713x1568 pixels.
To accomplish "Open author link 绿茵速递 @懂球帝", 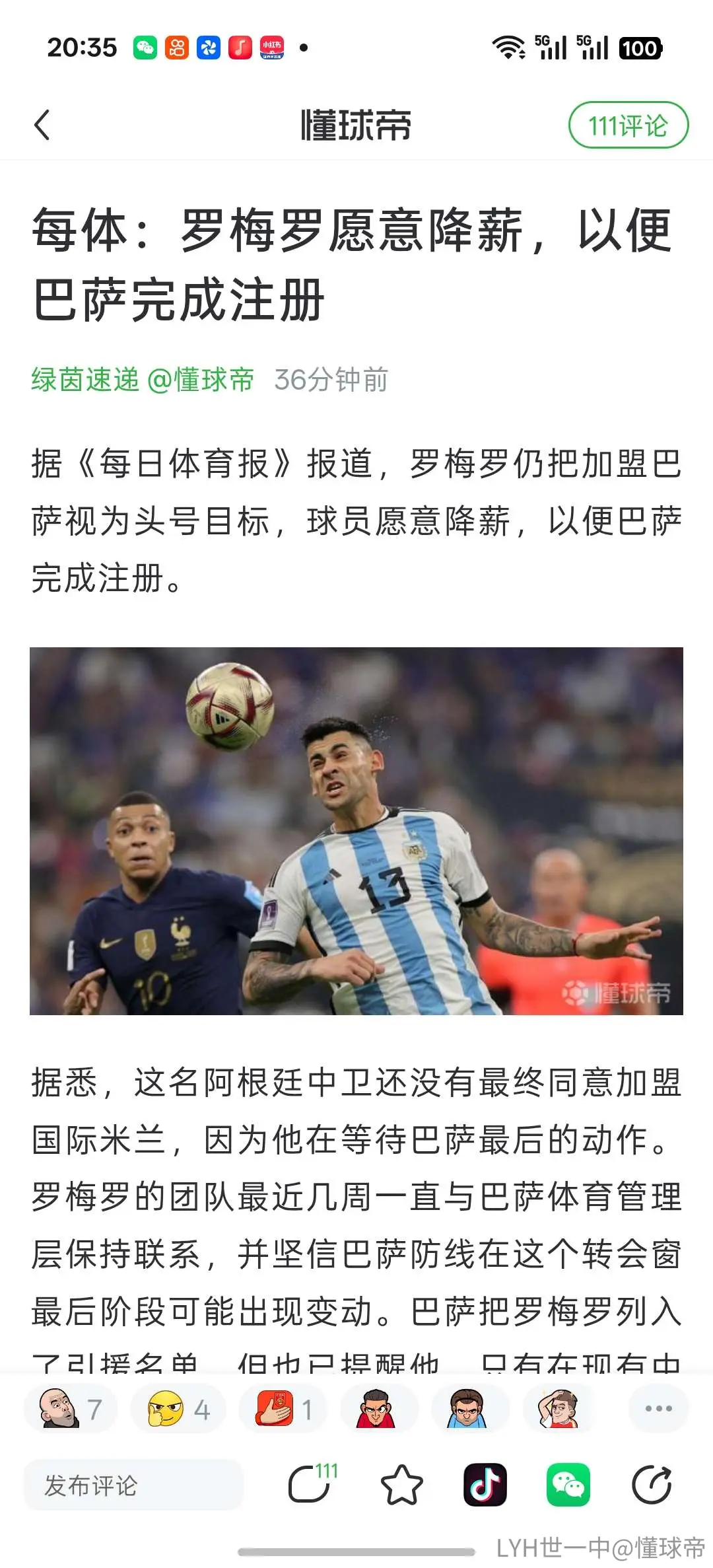I will [x=143, y=380].
